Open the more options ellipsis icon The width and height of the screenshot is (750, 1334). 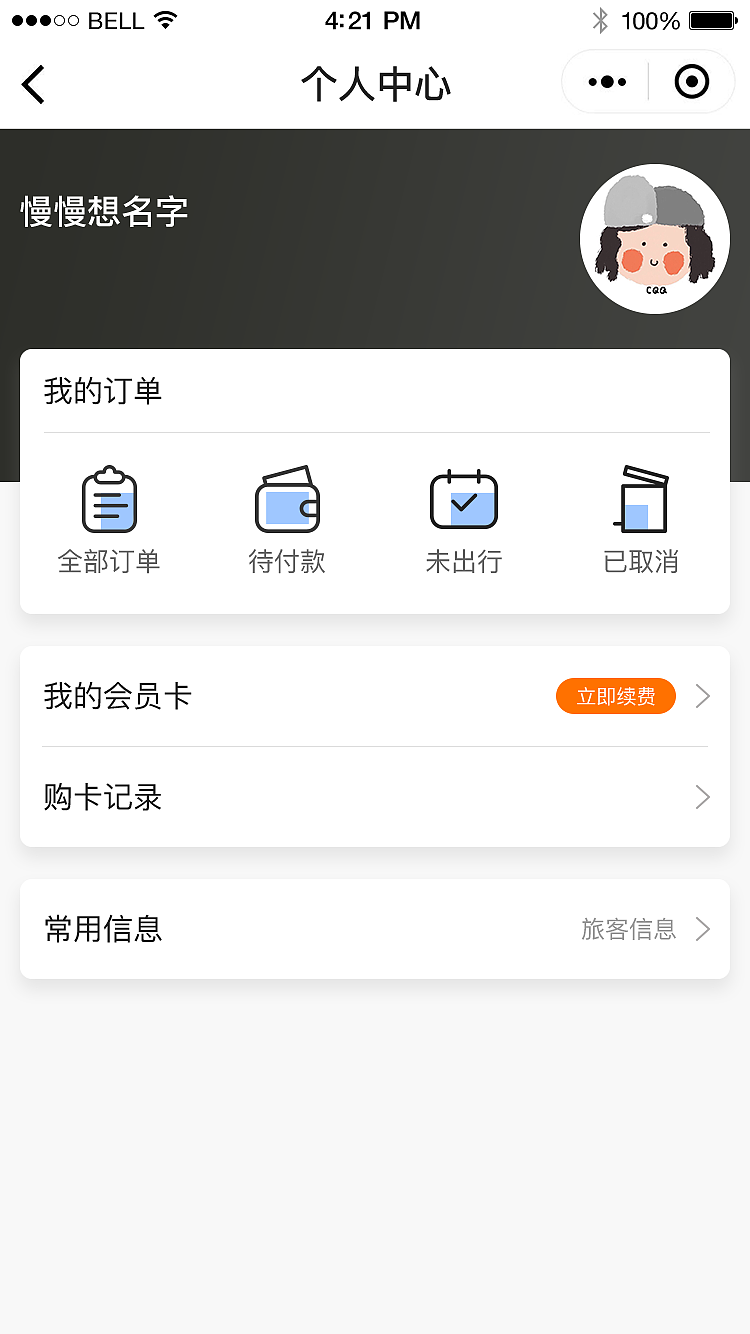(x=605, y=82)
